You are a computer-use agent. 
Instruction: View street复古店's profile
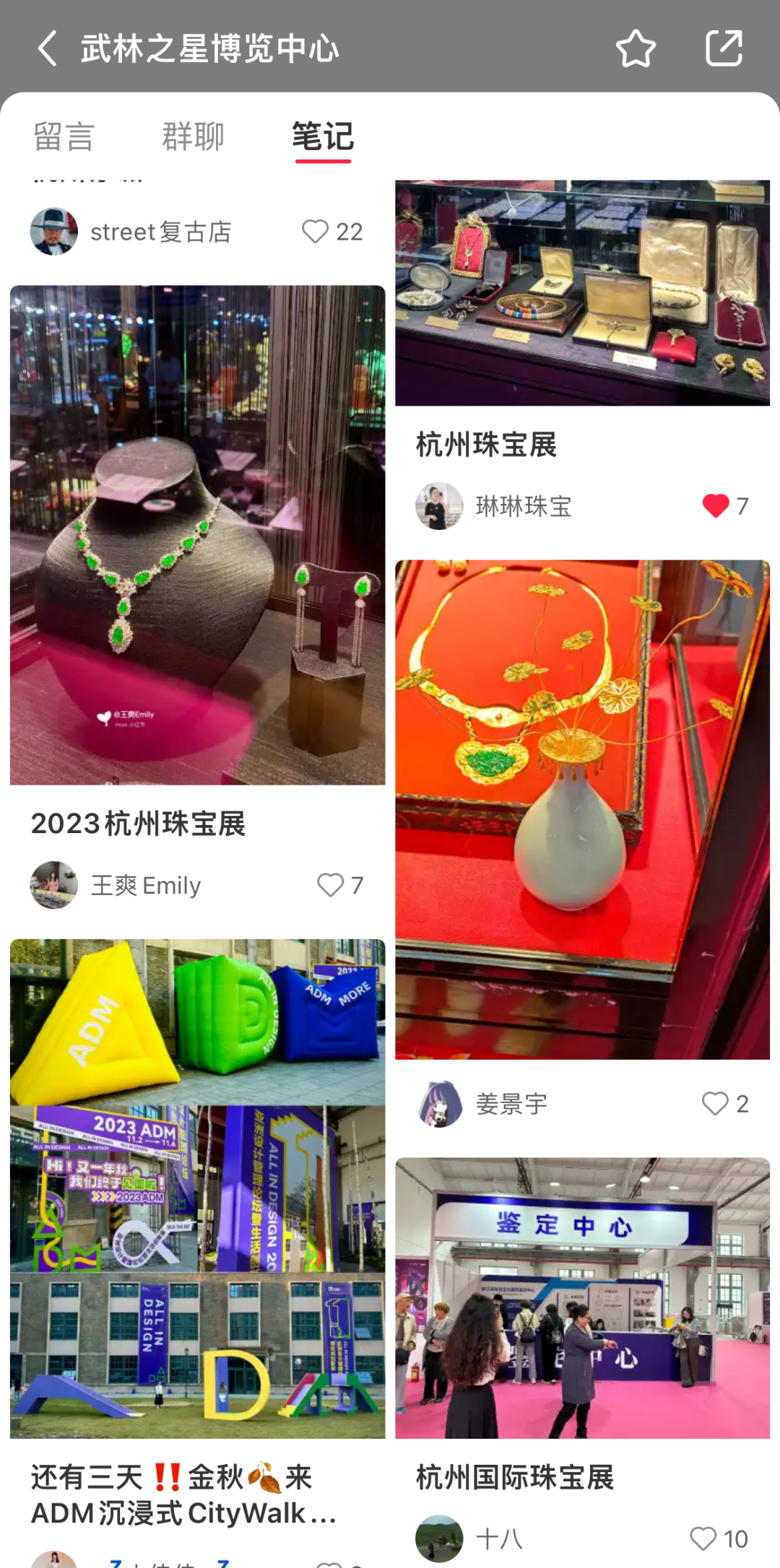tap(54, 232)
